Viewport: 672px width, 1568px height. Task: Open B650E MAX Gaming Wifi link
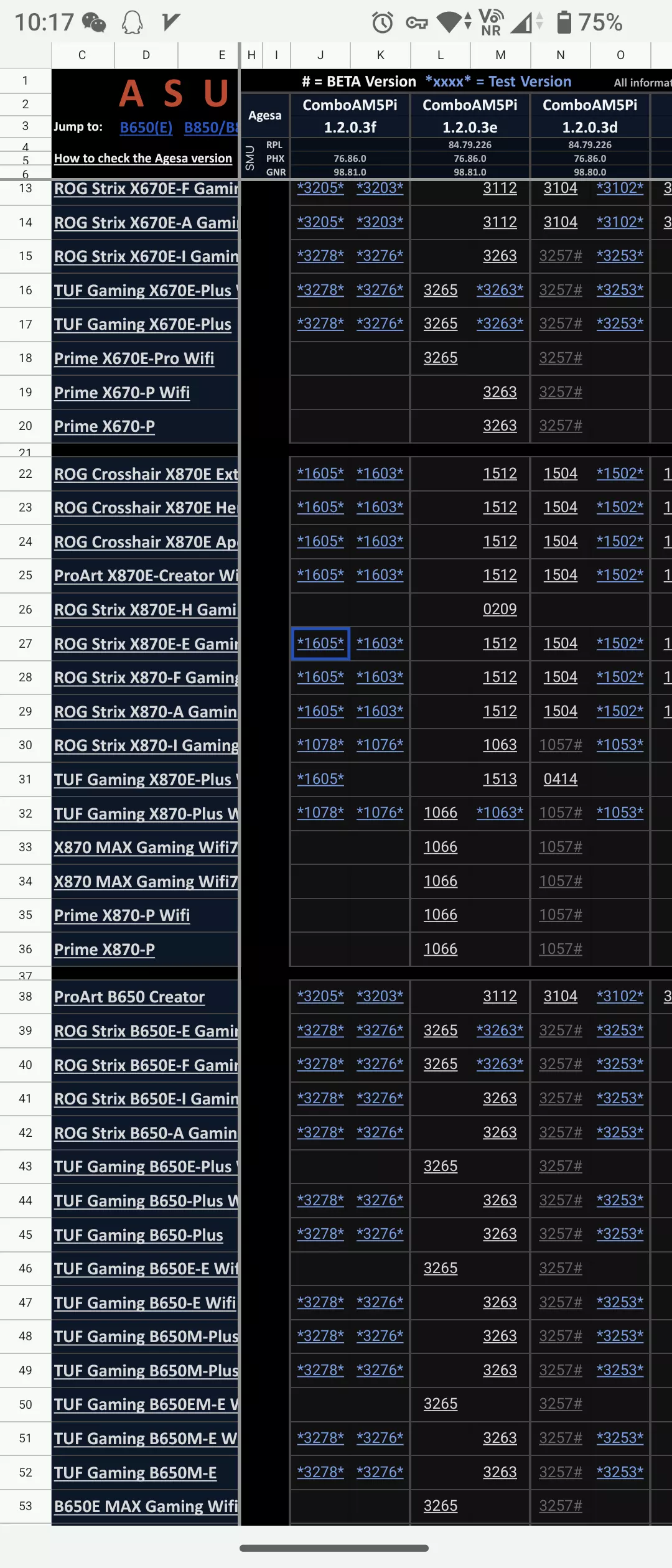click(x=146, y=1506)
